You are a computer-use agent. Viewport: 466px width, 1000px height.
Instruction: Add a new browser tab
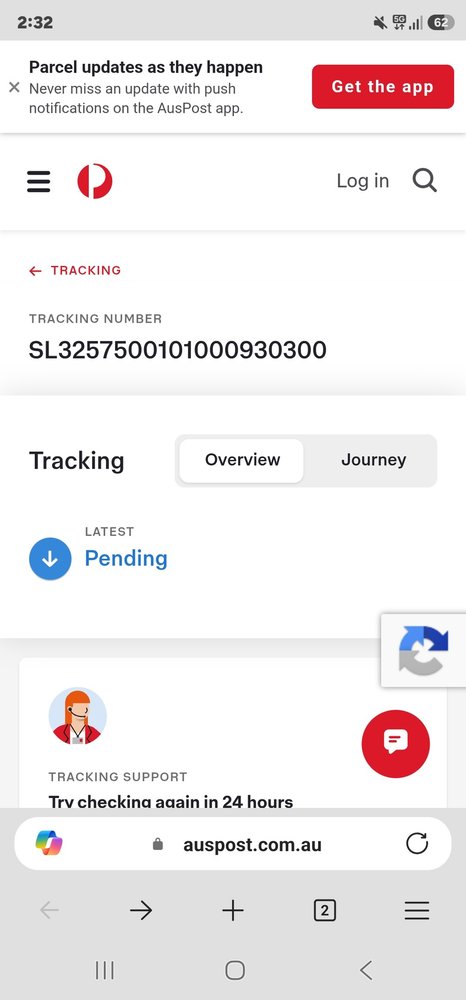pyautogui.click(x=233, y=911)
